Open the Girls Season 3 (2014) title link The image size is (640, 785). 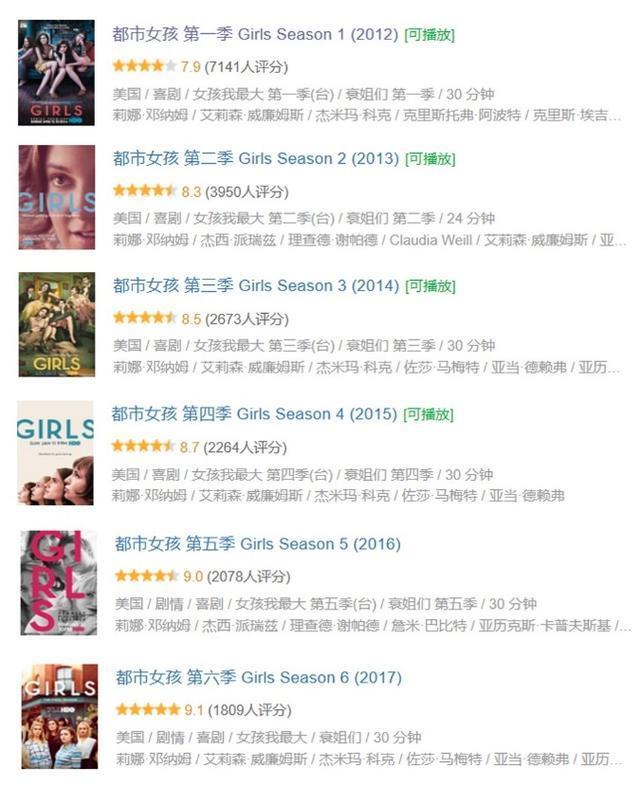(x=255, y=286)
